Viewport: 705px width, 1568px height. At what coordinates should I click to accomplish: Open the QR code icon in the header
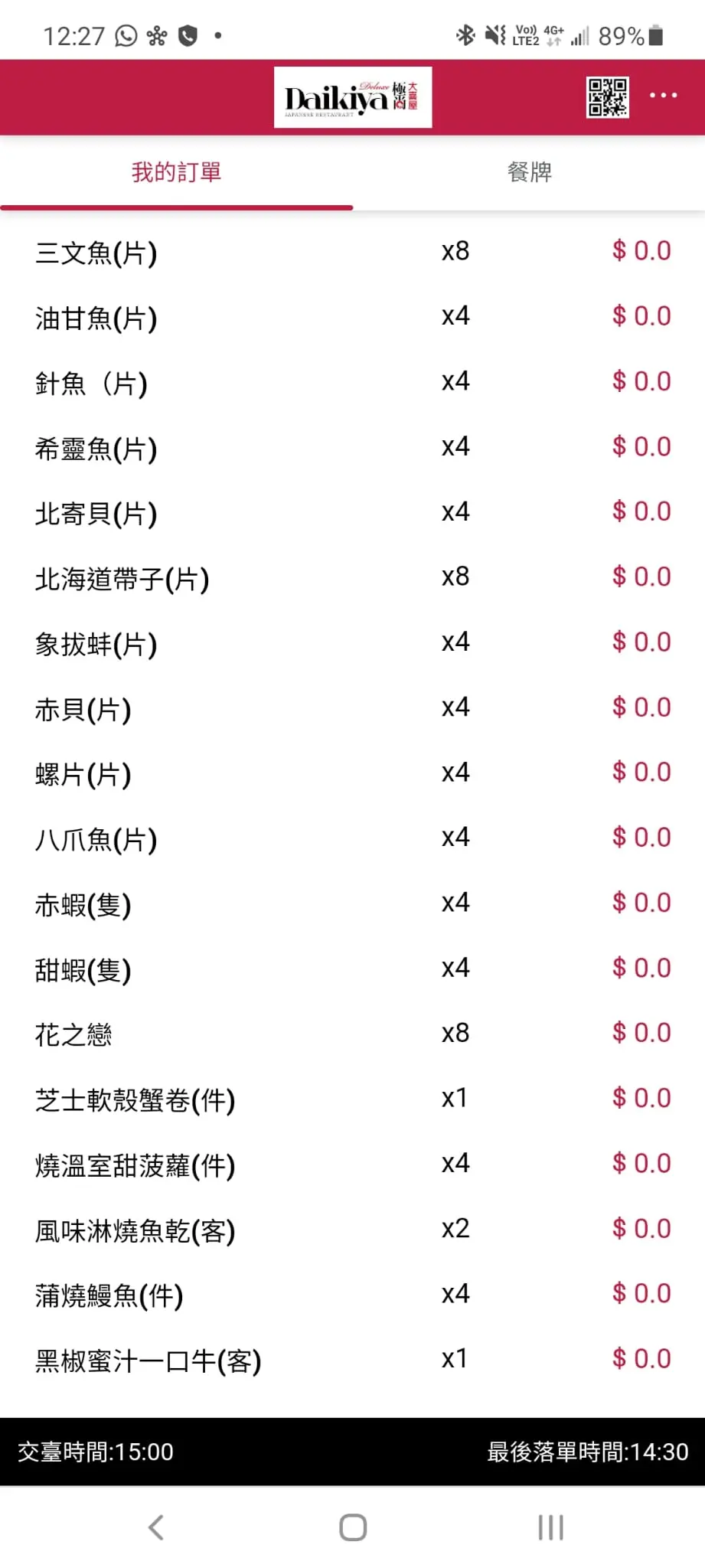pos(608,97)
